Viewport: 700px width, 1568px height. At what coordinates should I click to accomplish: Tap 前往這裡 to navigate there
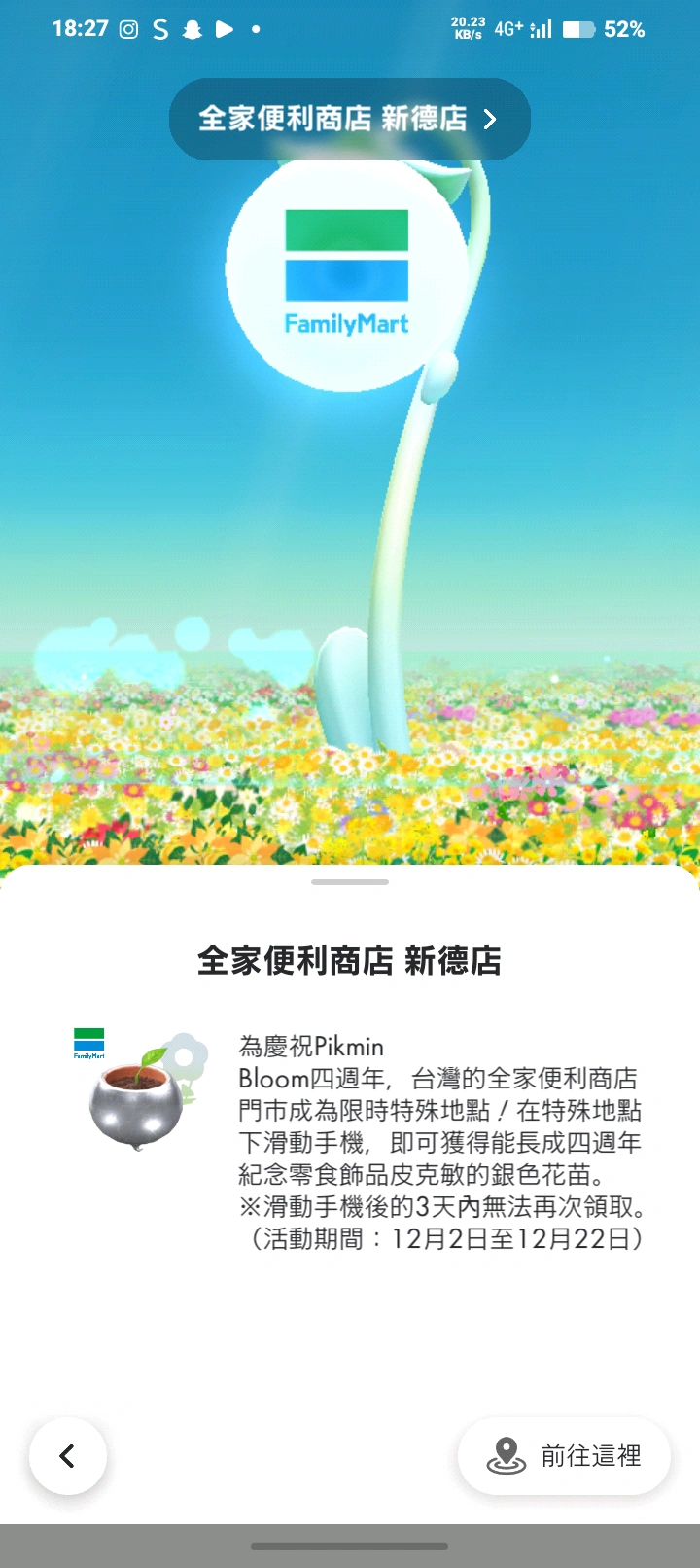click(564, 1456)
